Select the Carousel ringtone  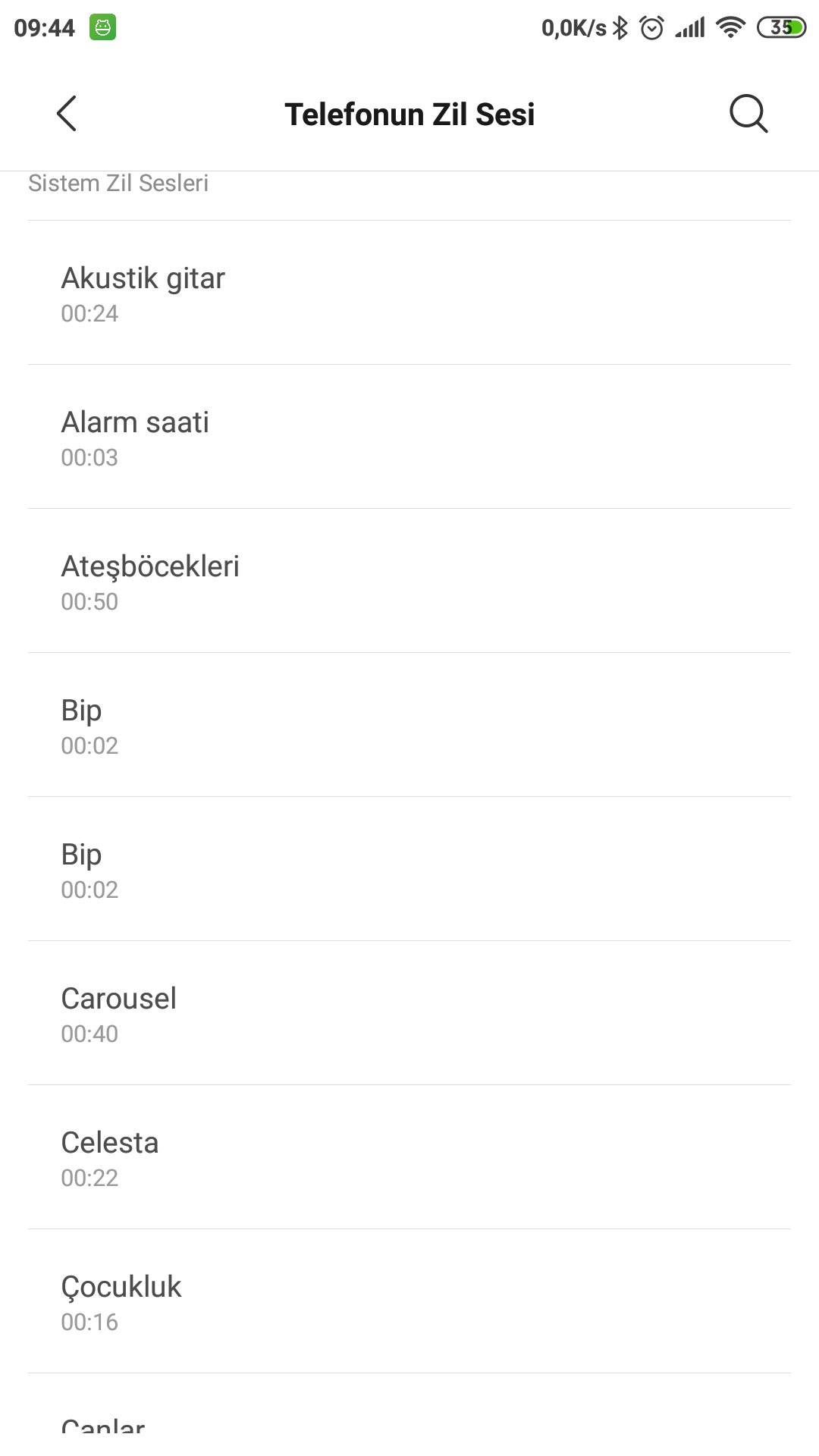[x=409, y=1013]
